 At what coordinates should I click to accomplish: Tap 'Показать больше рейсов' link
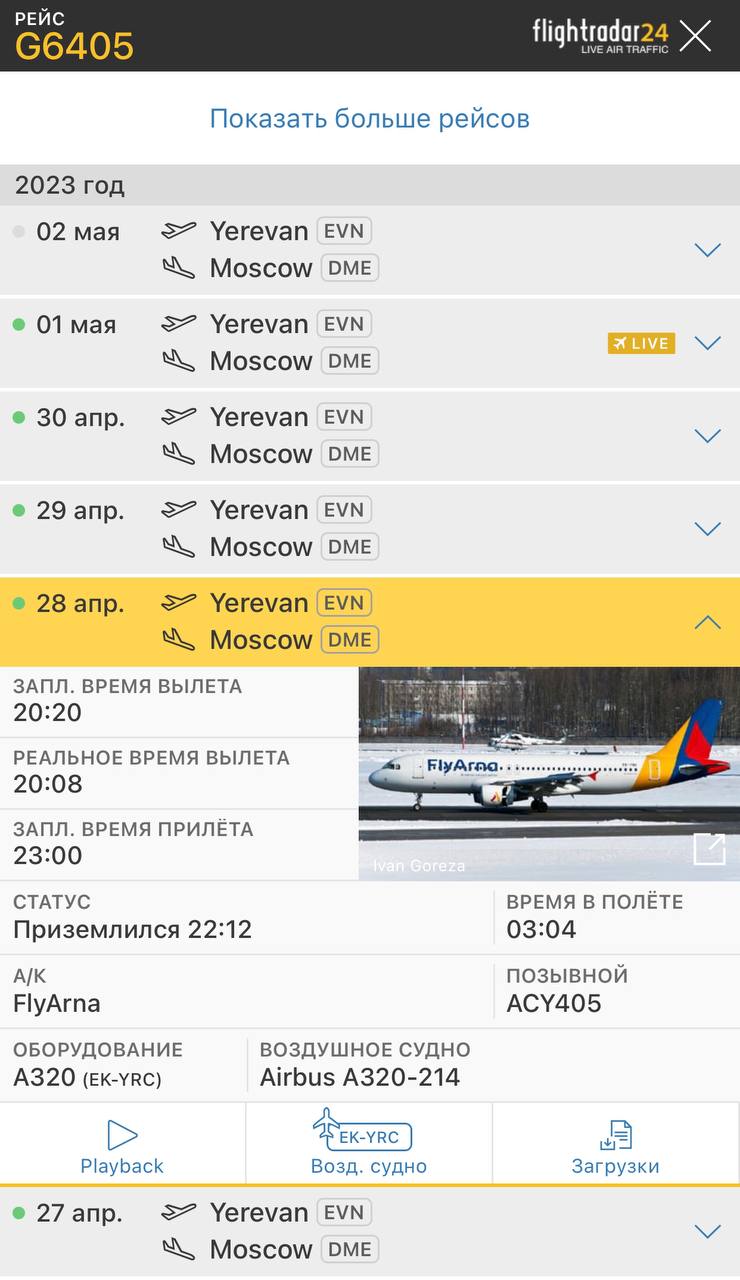click(369, 119)
